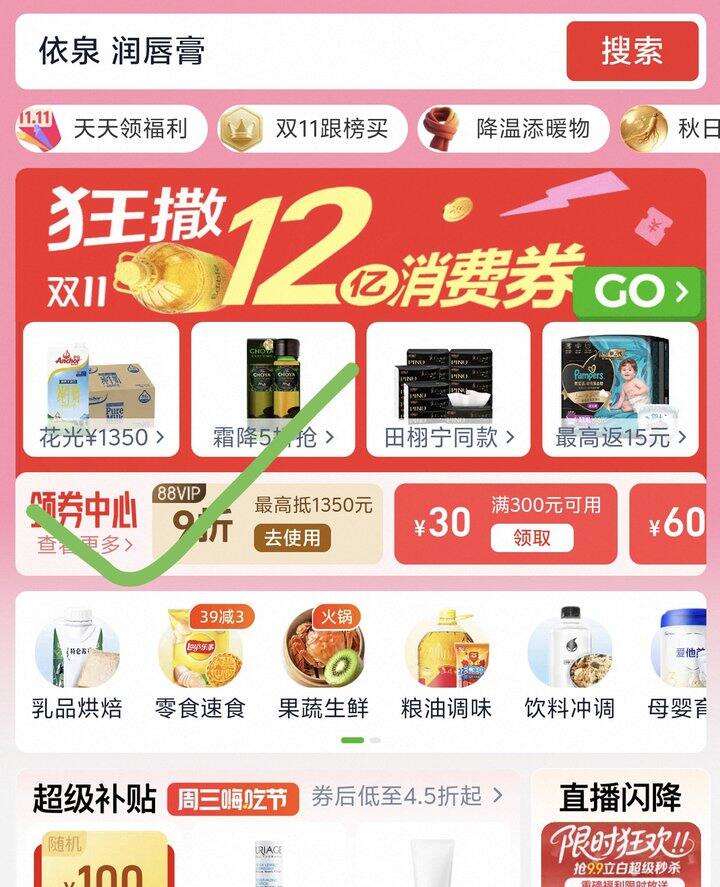The image size is (720, 887).
Task: Open the 降温添暖物 chip
Action: tap(511, 128)
